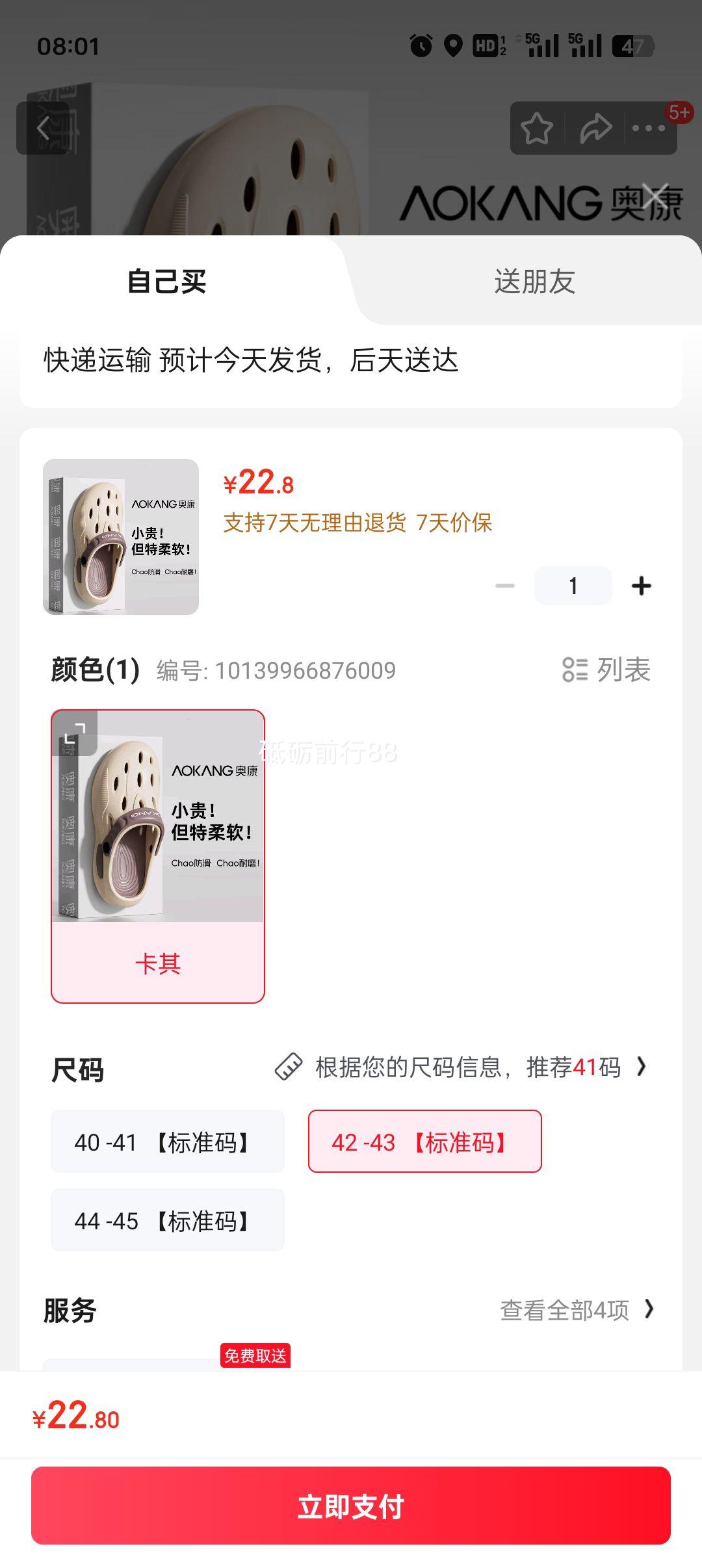The width and height of the screenshot is (702, 1568).
Task: Select size 40-41 标准码
Action: (167, 1141)
